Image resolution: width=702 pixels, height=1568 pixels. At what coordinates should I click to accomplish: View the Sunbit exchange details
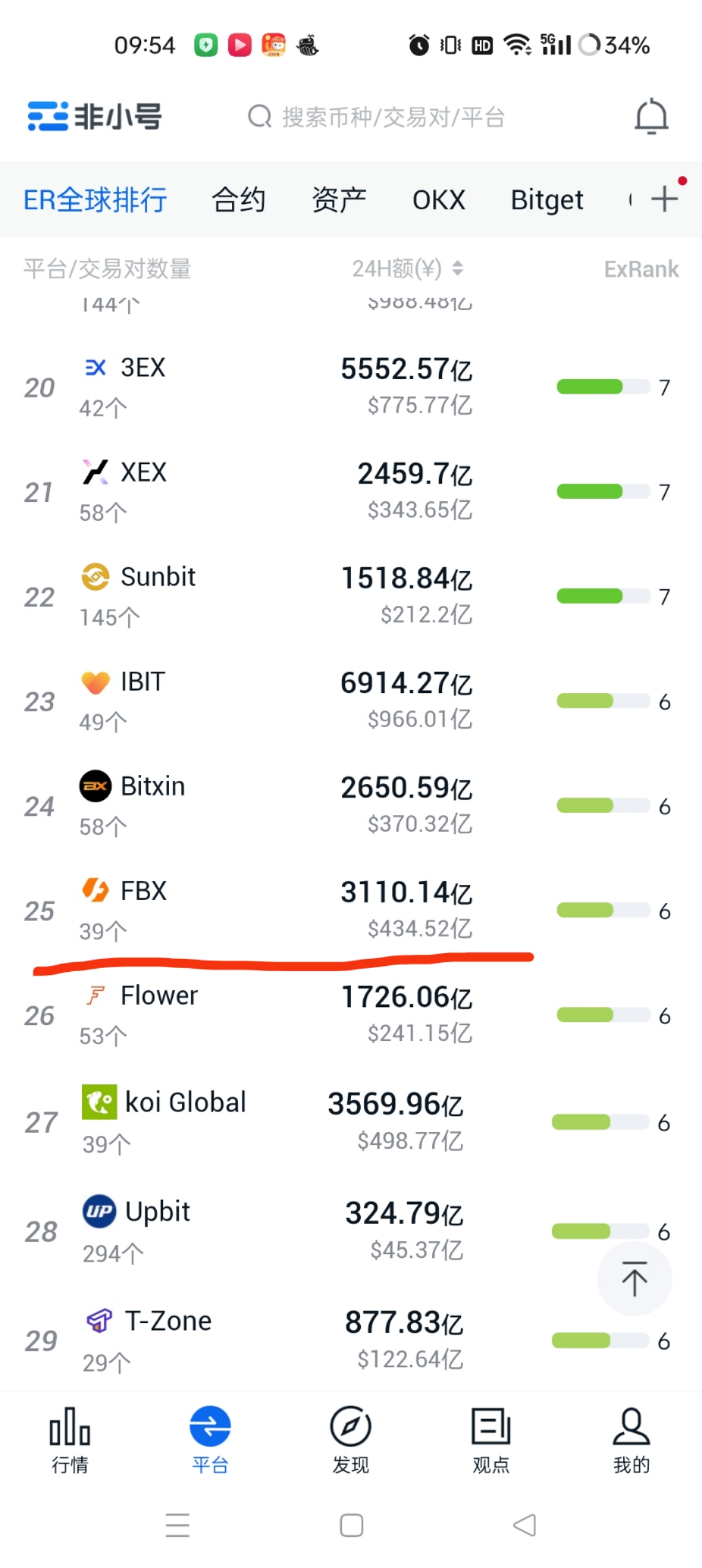pyautogui.click(x=351, y=597)
